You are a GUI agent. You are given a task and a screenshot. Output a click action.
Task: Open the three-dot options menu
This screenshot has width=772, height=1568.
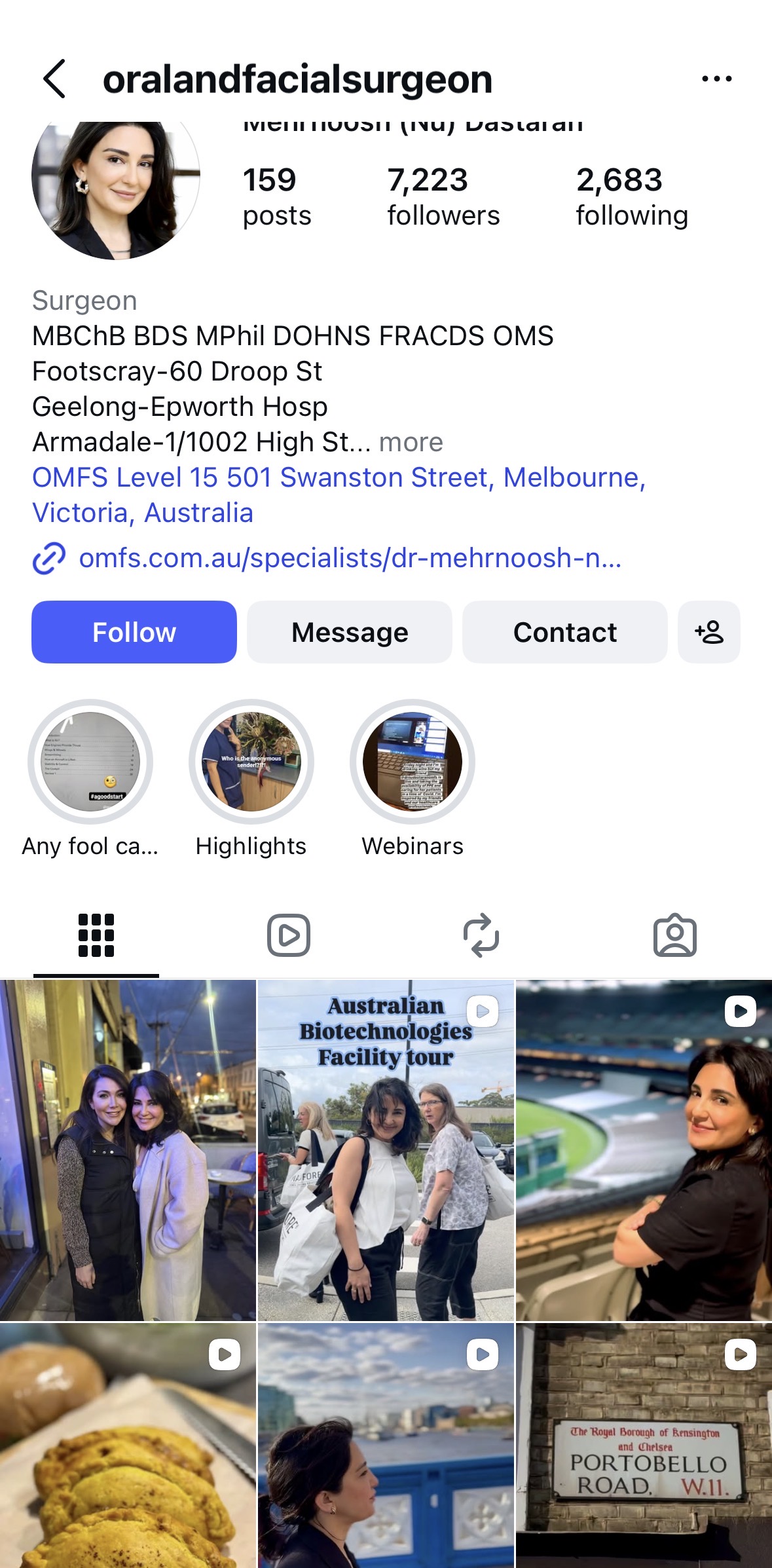(716, 79)
